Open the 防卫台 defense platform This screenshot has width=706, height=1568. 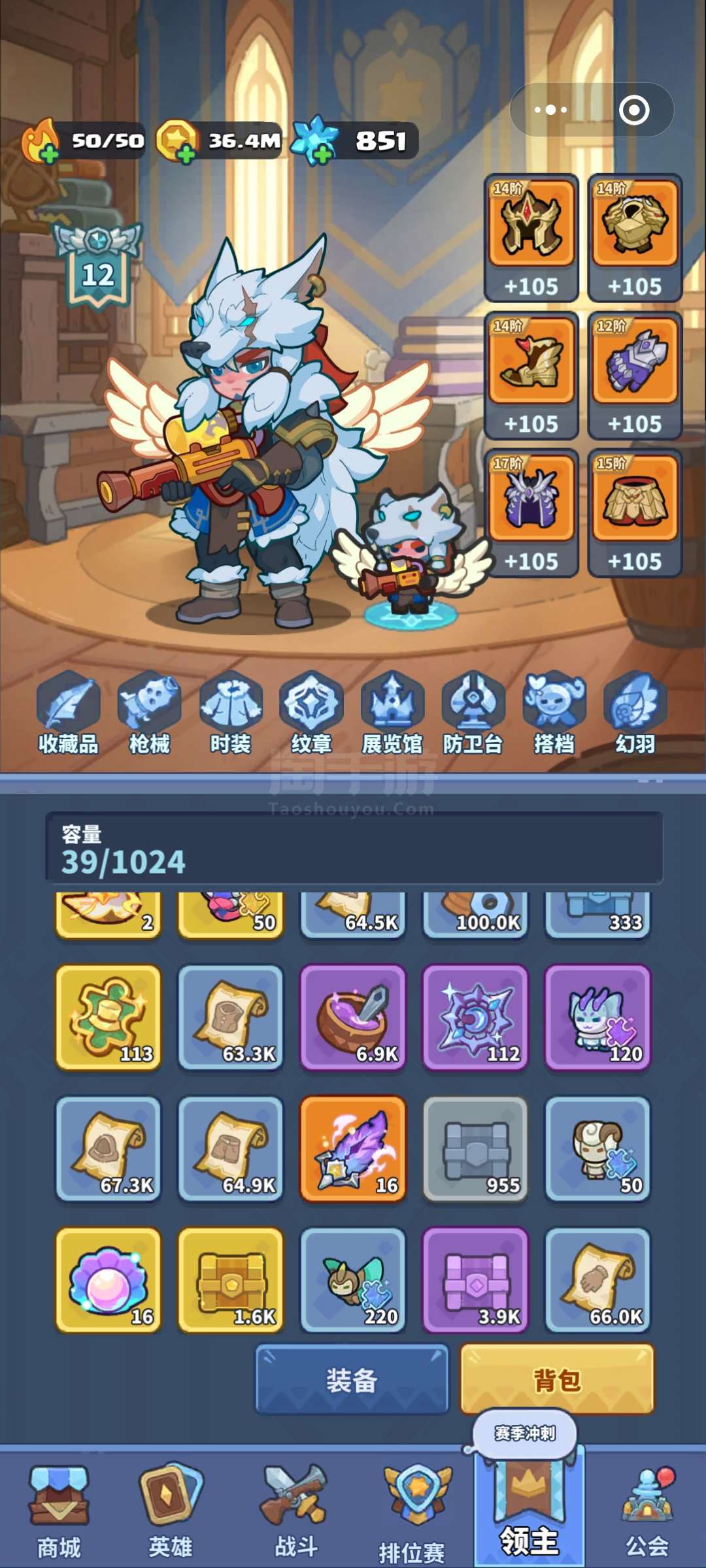(x=473, y=714)
